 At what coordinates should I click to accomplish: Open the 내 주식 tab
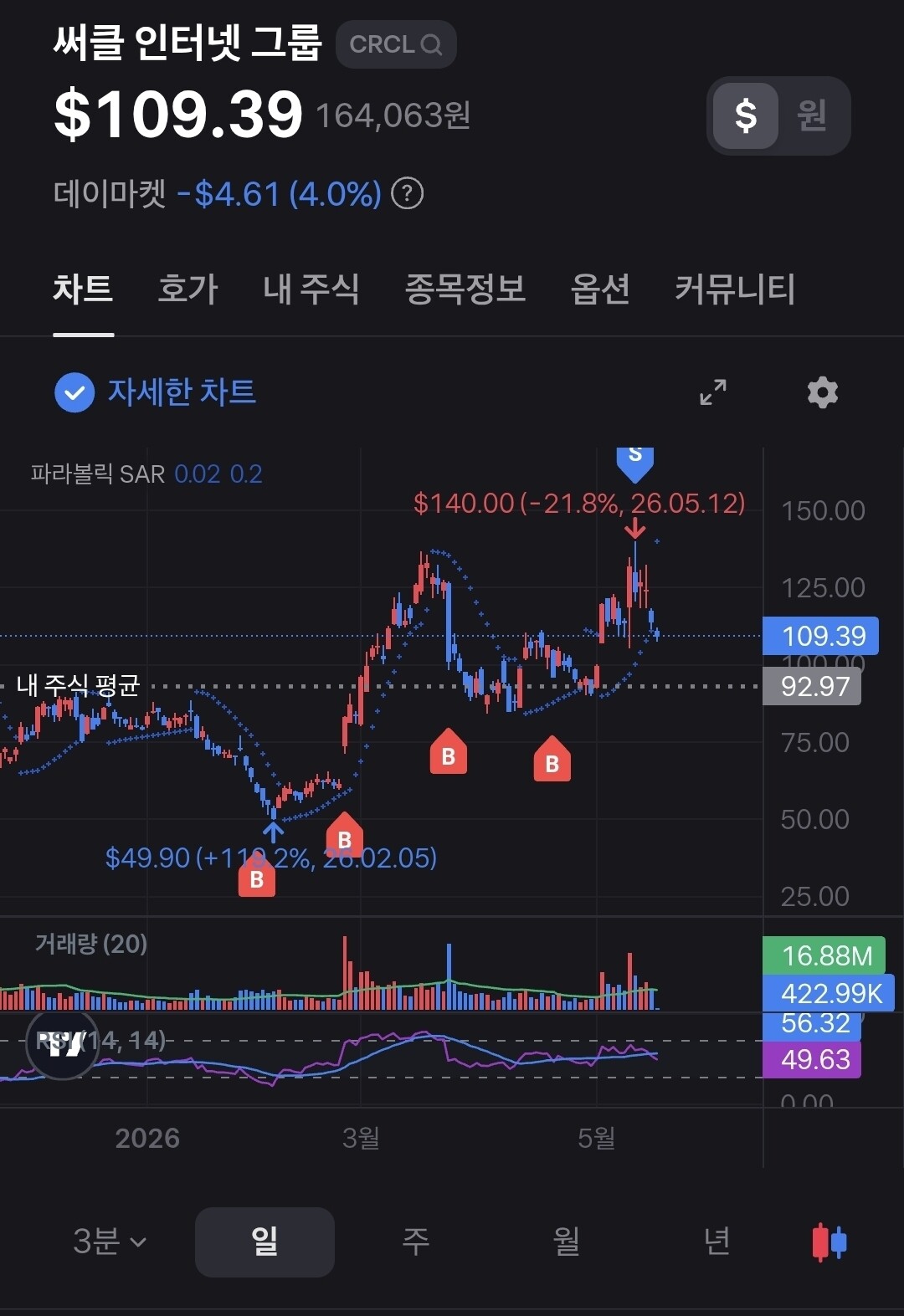click(311, 289)
